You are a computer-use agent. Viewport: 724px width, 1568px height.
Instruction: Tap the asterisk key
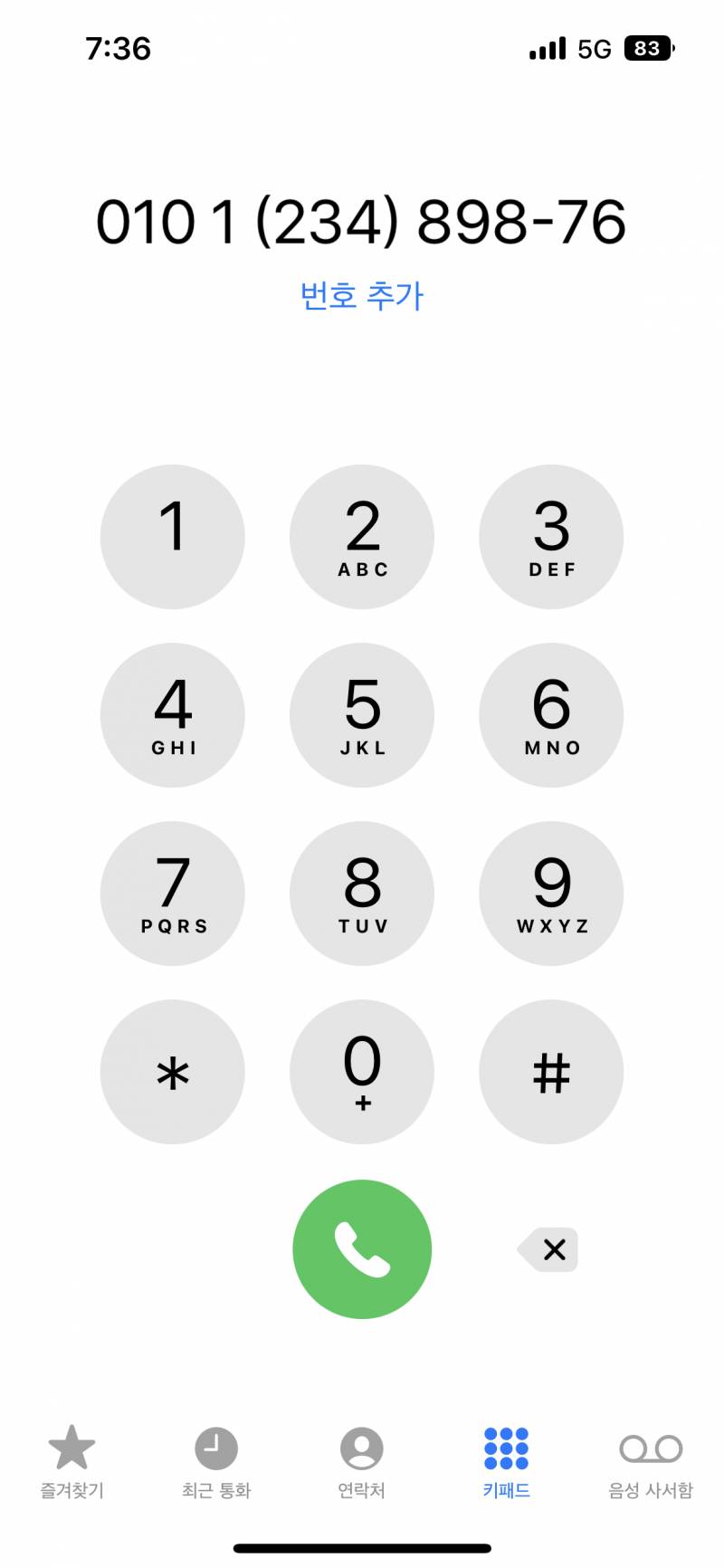(x=172, y=1071)
